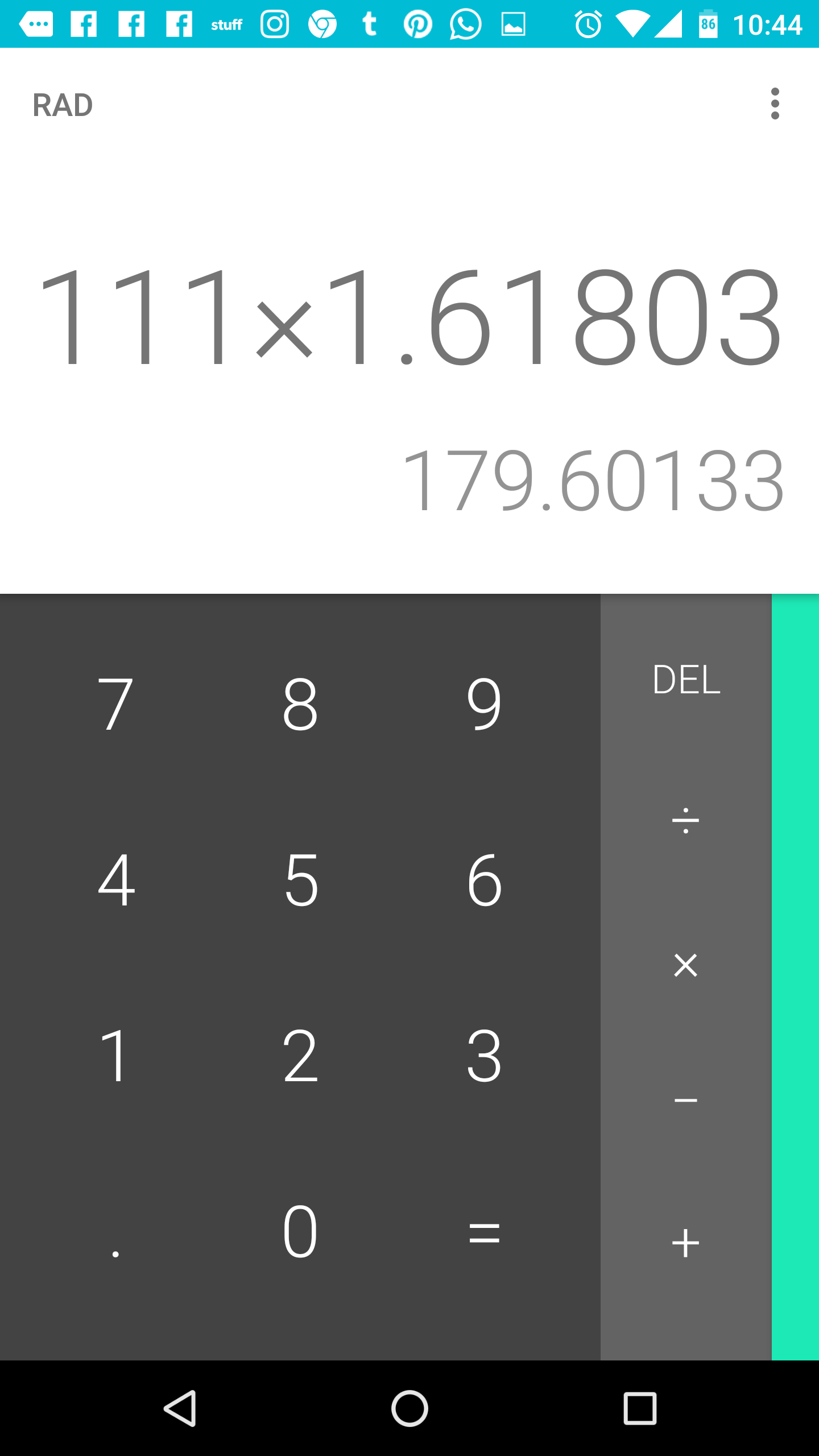Screen dimensions: 819x1456
Task: Enter digit 4
Action: tap(115, 880)
